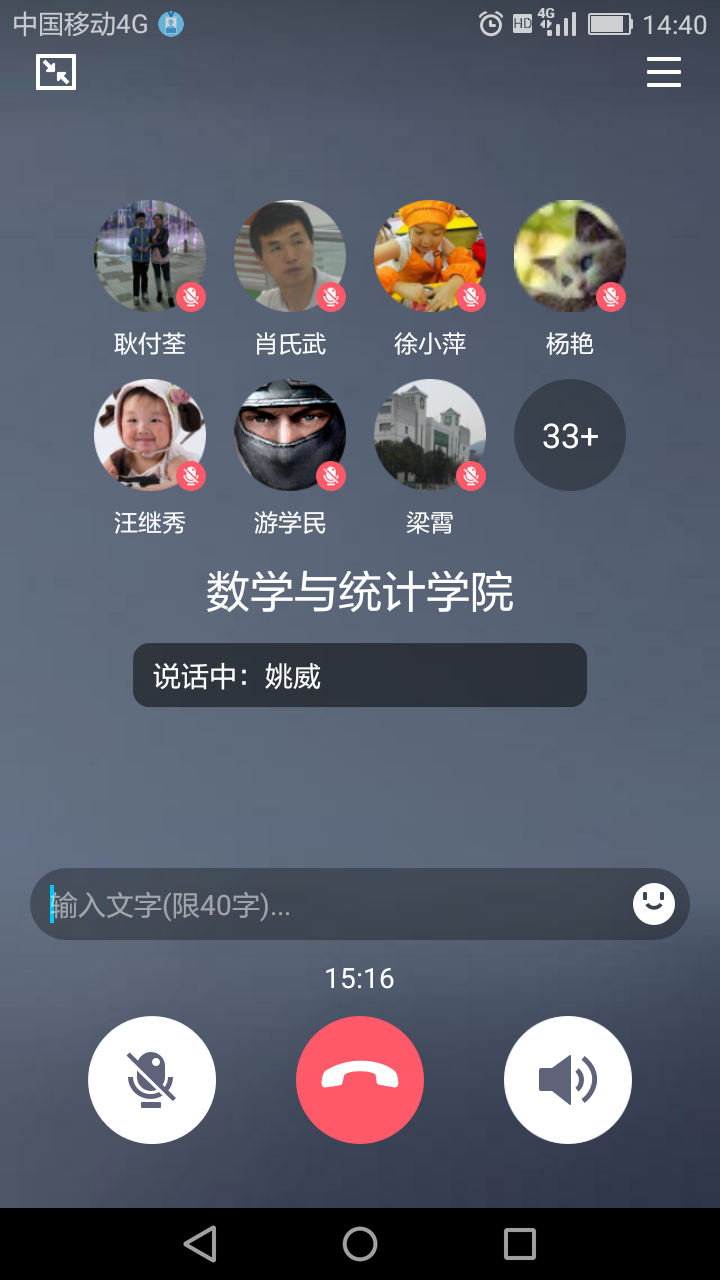Viewport: 720px width, 1280px height.
Task: Go back using the system navigation
Action: pos(200,1244)
